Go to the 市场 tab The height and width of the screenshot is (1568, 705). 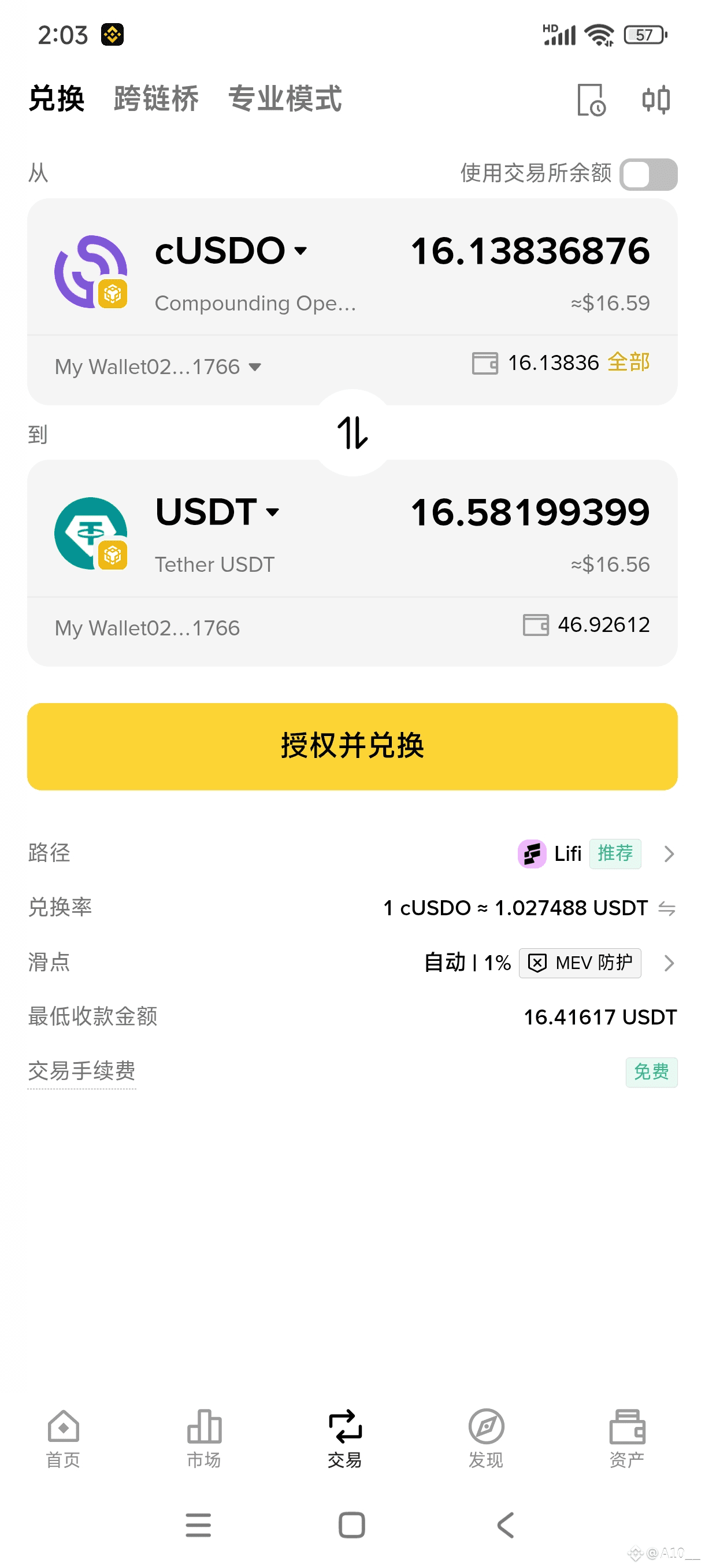point(204,1438)
